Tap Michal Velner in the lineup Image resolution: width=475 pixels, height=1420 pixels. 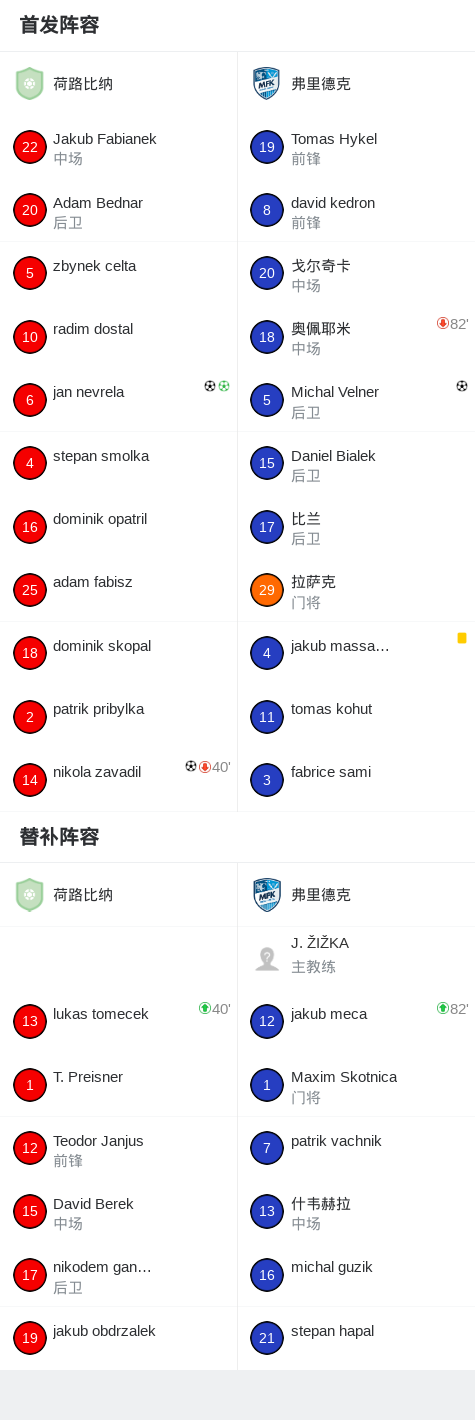pyautogui.click(x=356, y=400)
